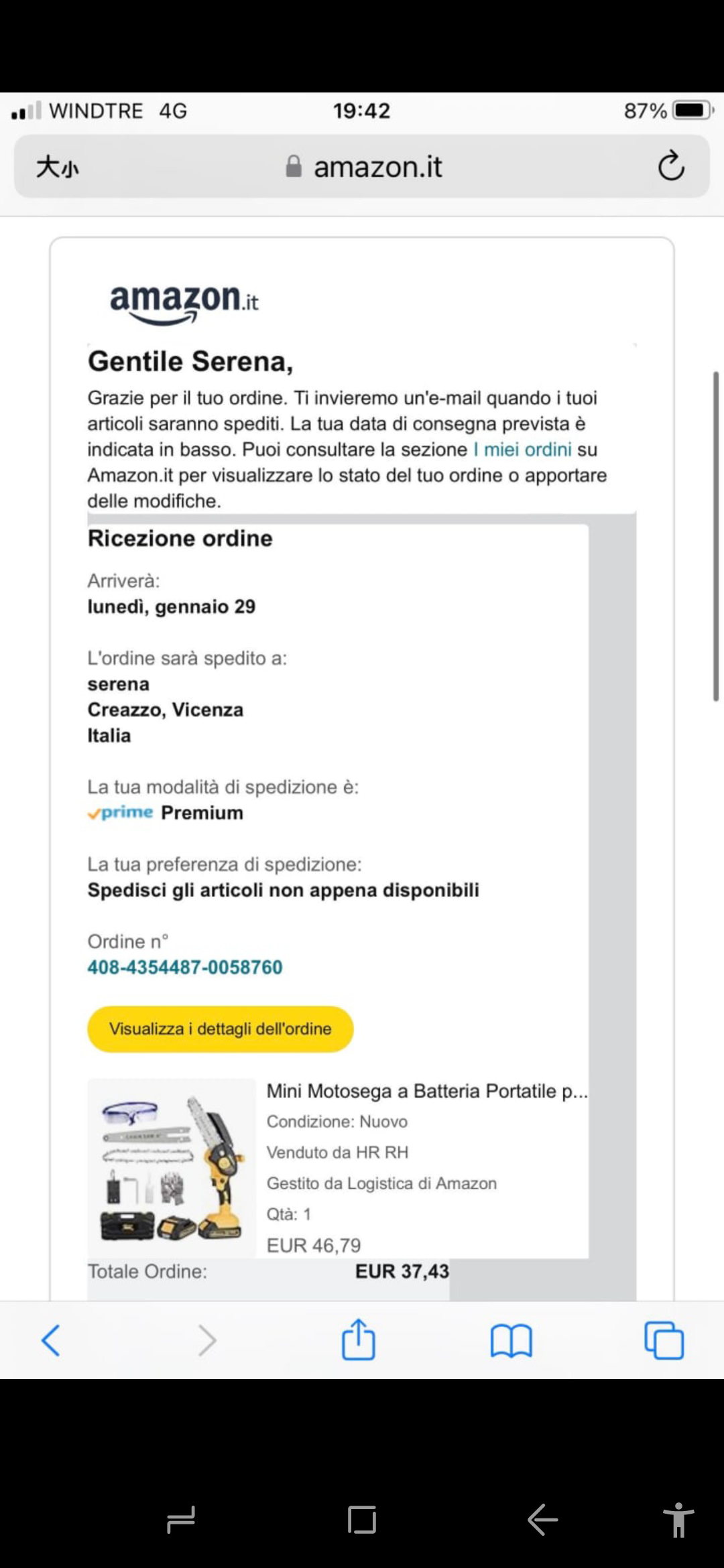Tap the system back arrow
This screenshot has width=724, height=1568.
542,1519
